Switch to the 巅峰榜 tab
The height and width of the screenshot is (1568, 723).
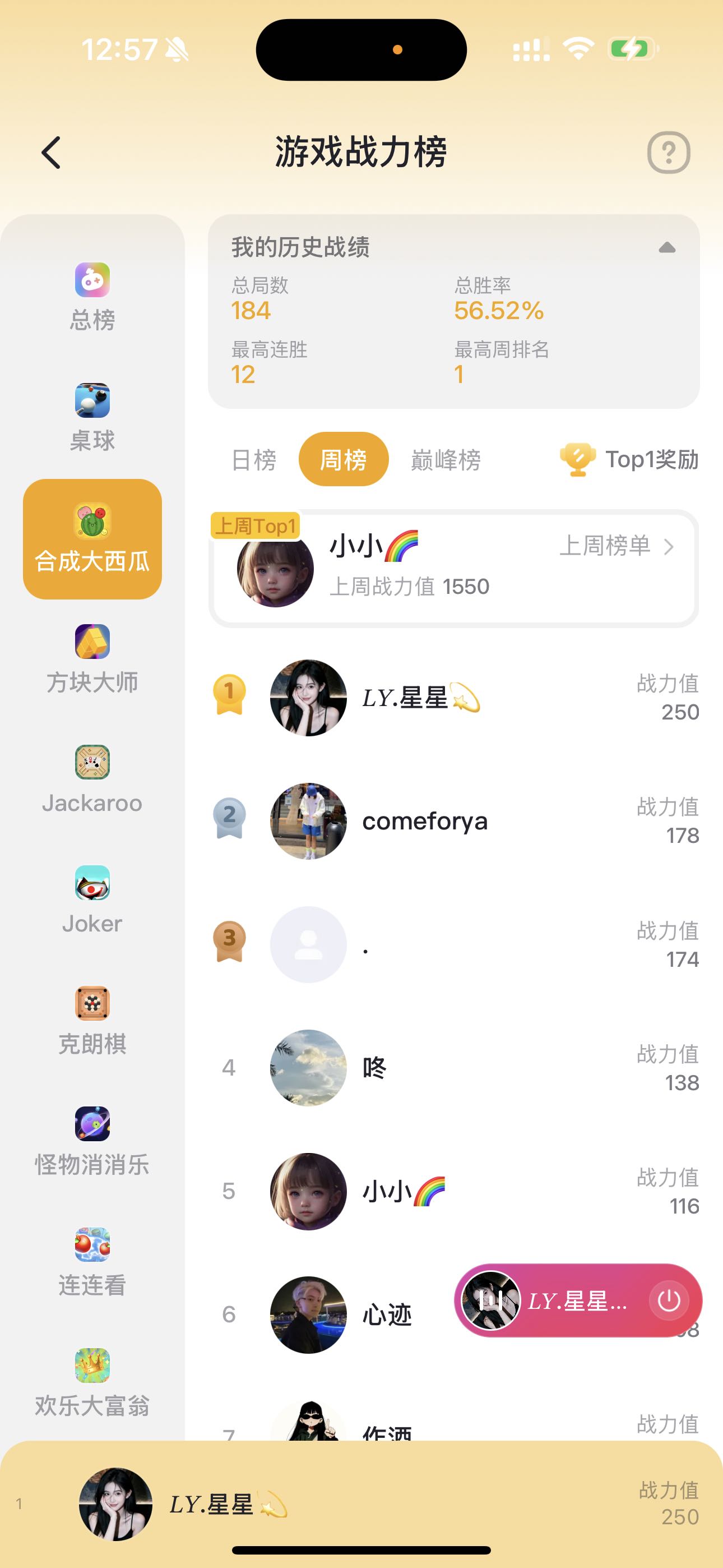[446, 459]
